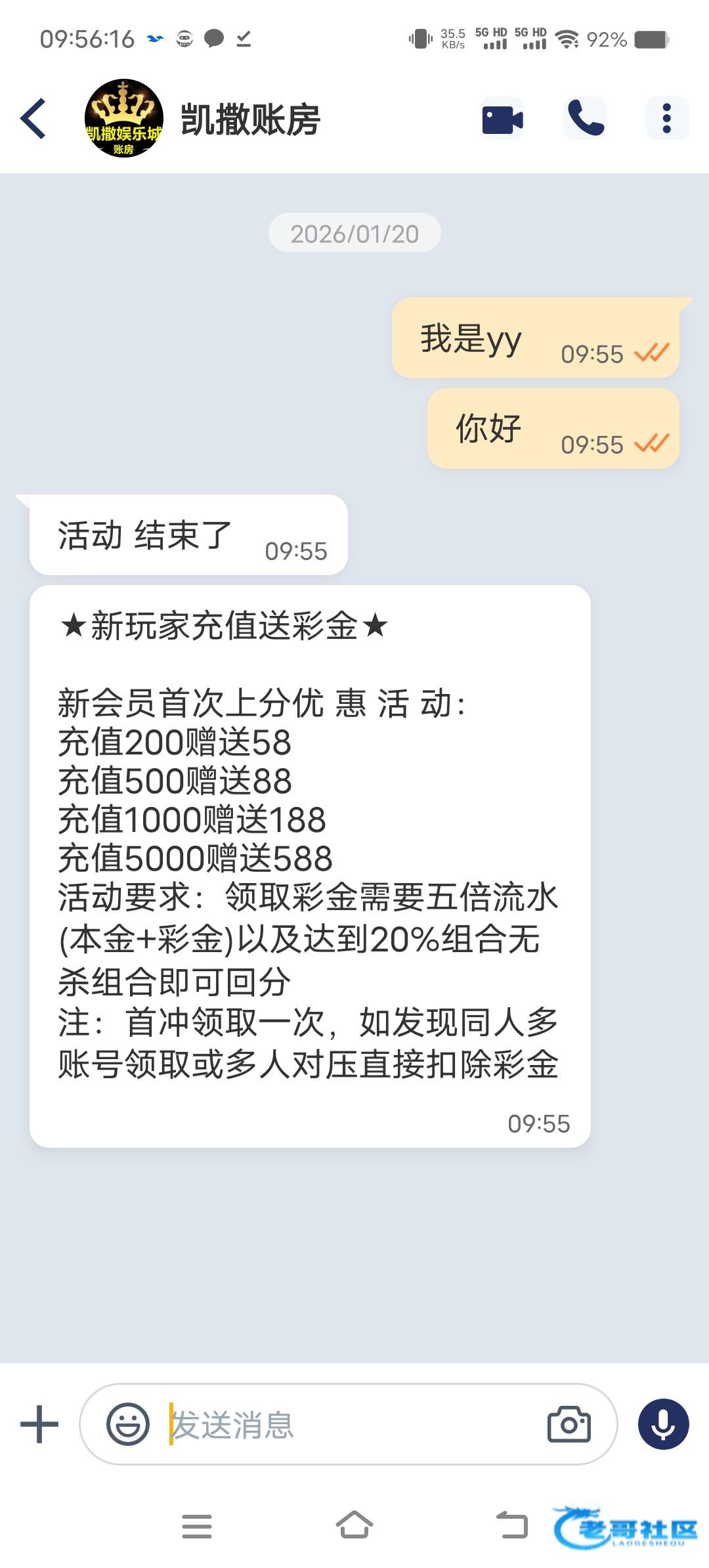Open the 凯撒账房 profile avatar
The image size is (709, 1568).
pos(123,119)
